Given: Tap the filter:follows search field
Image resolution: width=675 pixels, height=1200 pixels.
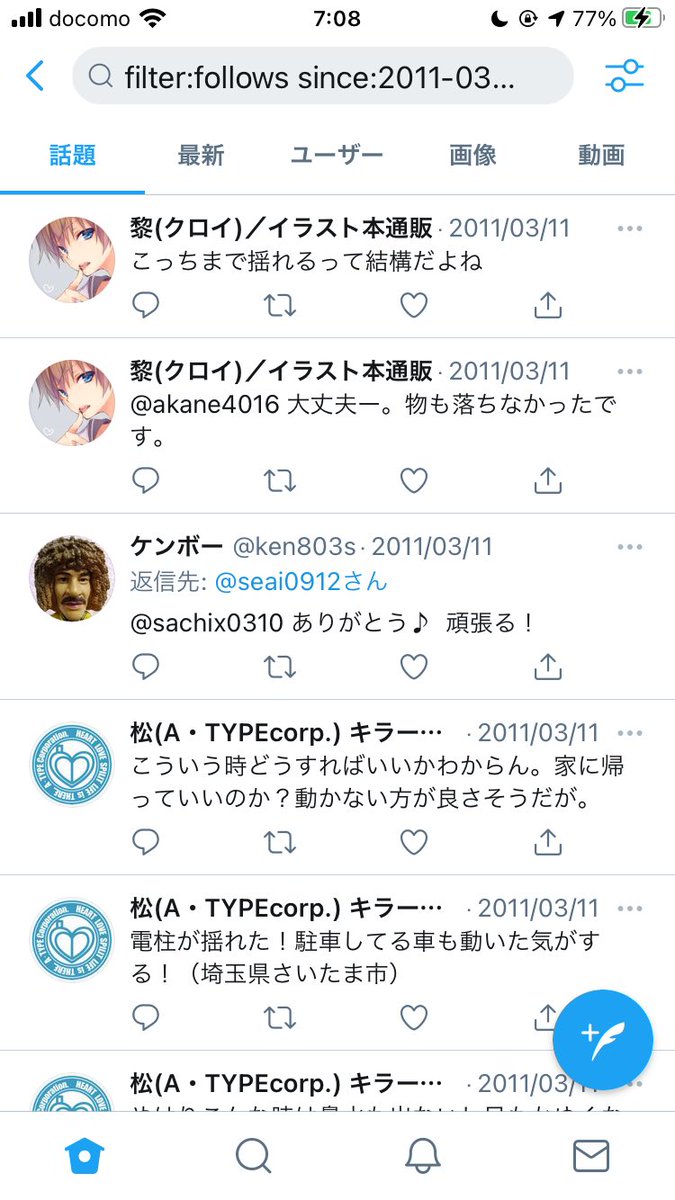Looking at the screenshot, I should click(322, 76).
